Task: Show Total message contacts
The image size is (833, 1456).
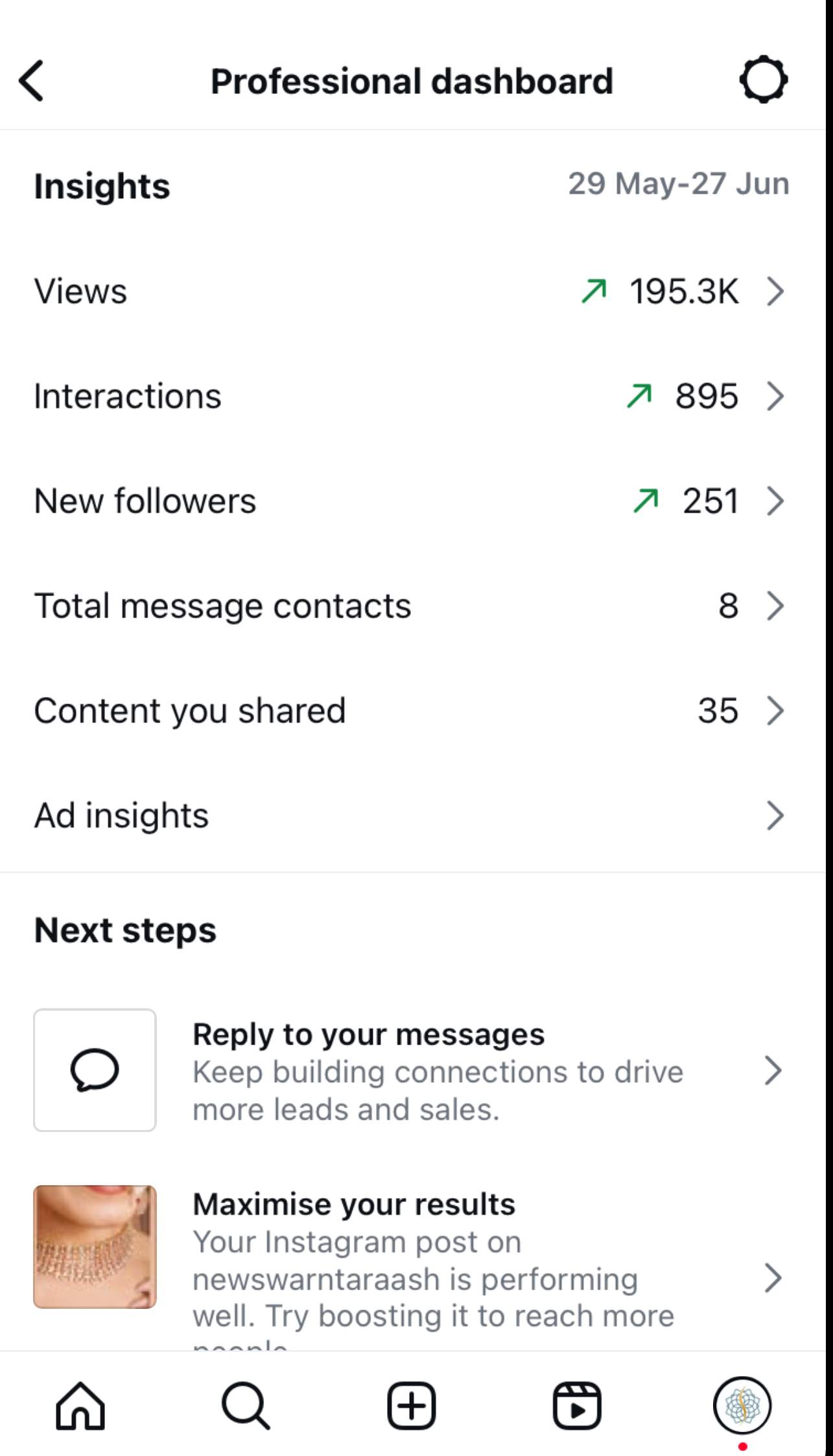Action: click(x=412, y=606)
